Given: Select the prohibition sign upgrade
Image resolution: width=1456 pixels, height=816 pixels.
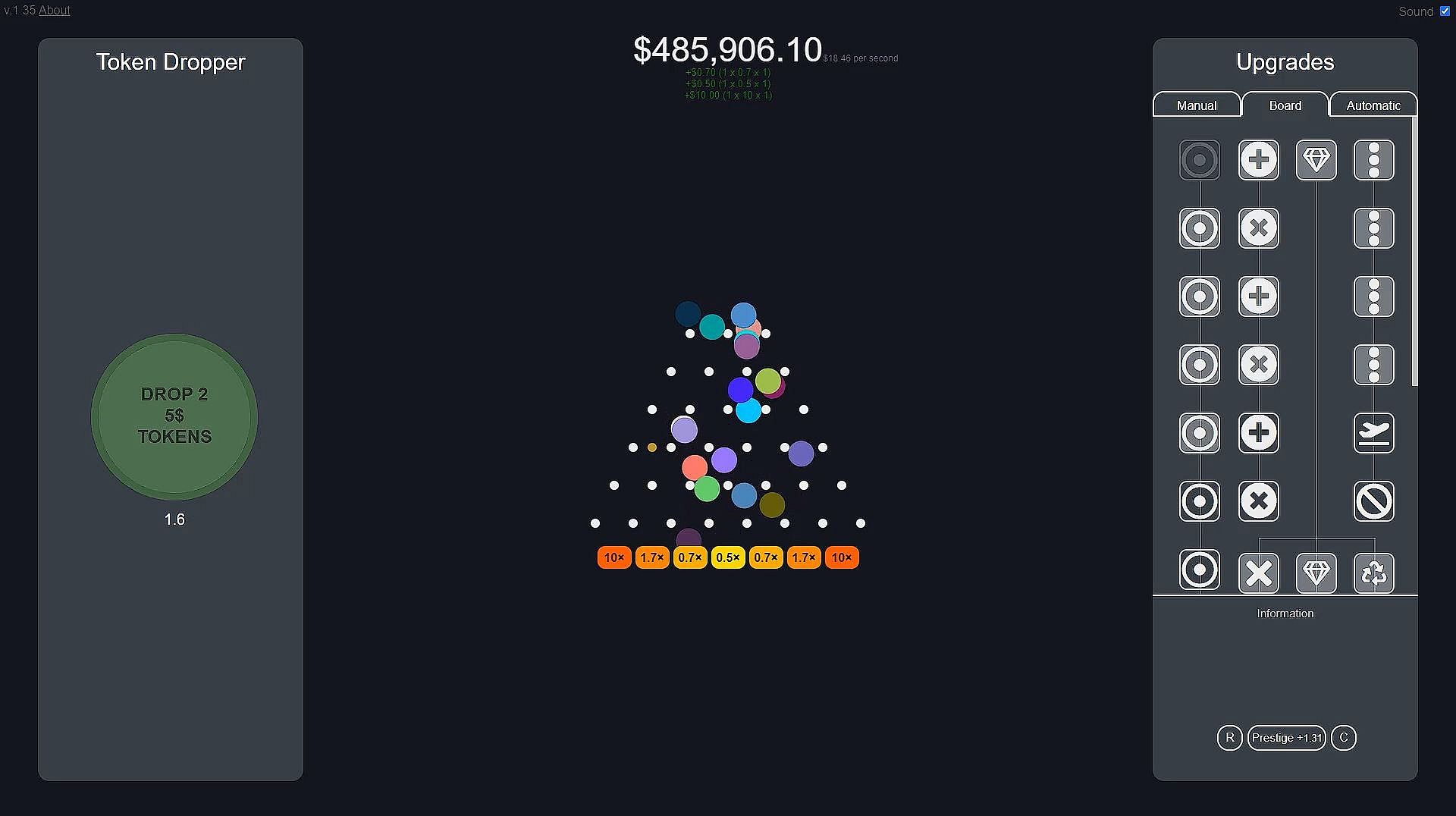Looking at the screenshot, I should tap(1373, 501).
